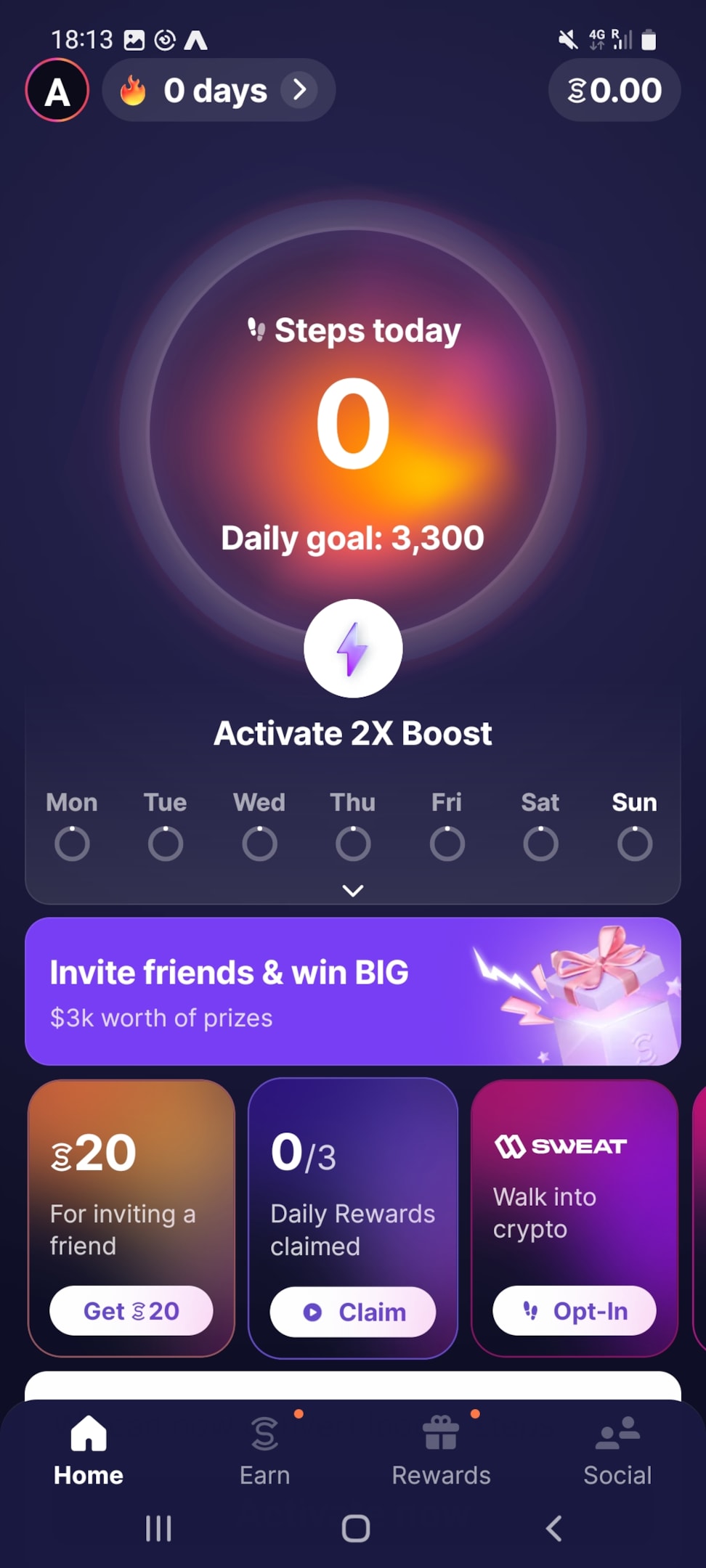Screen dimensions: 706x1568
Task: Claim the Daily Rewards
Action: (353, 1312)
